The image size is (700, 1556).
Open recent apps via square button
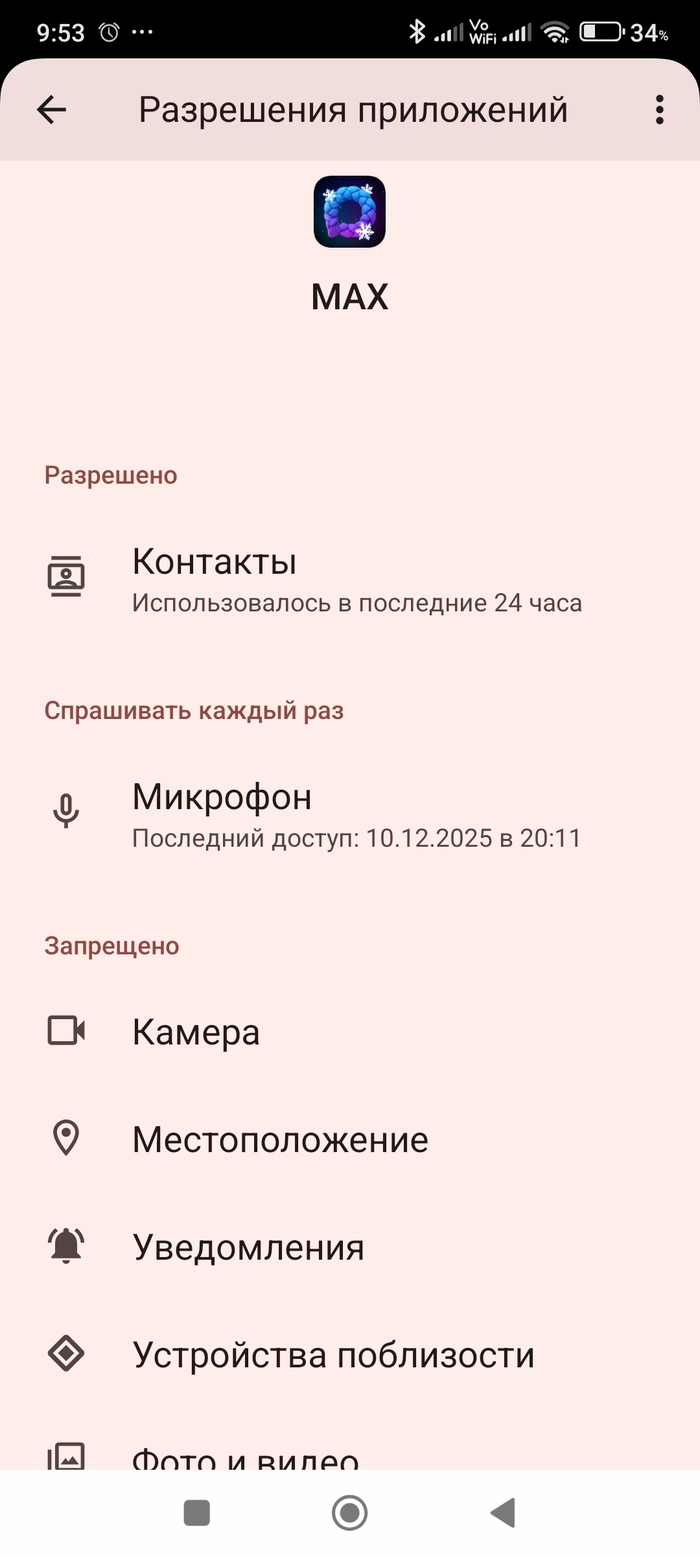pos(196,1513)
